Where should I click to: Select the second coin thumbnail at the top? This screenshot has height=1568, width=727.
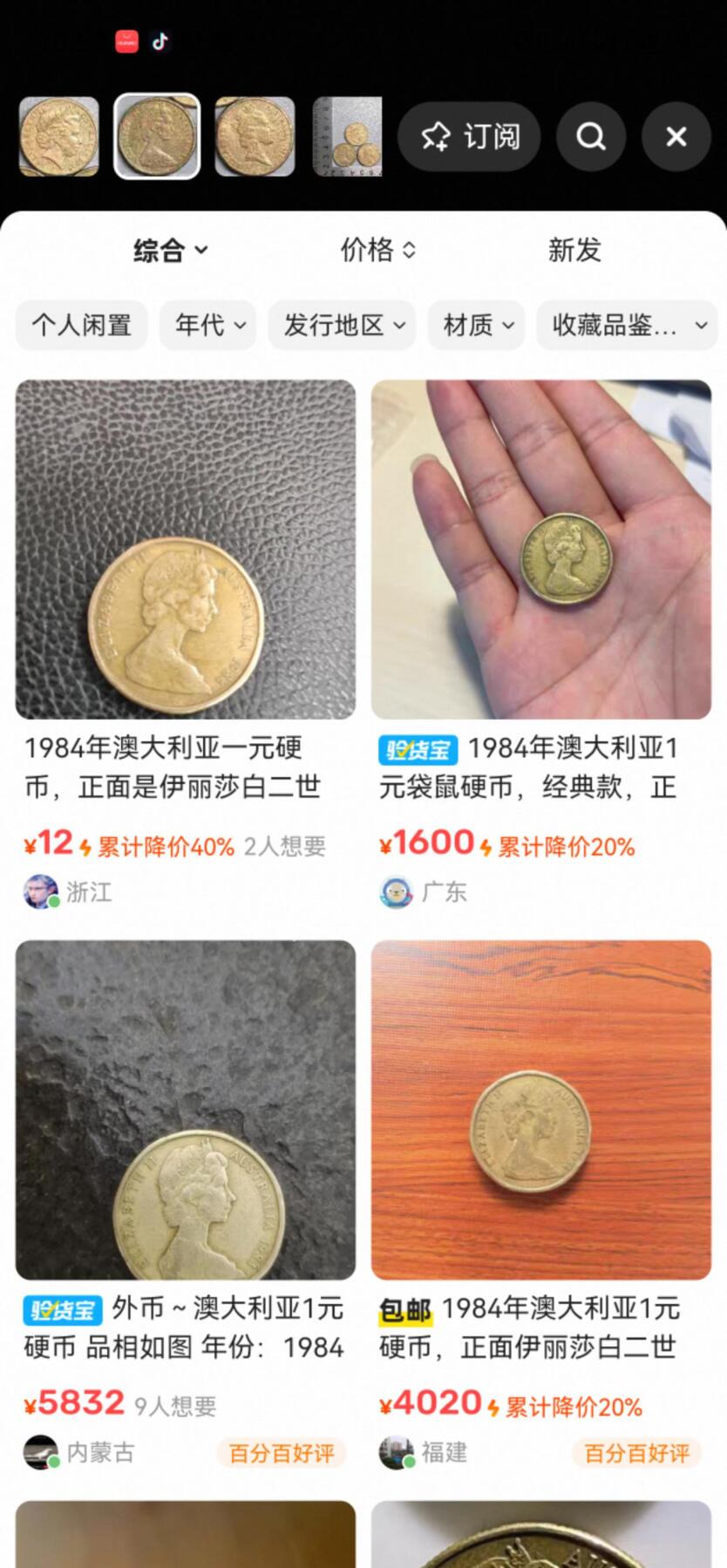pyautogui.click(x=157, y=137)
